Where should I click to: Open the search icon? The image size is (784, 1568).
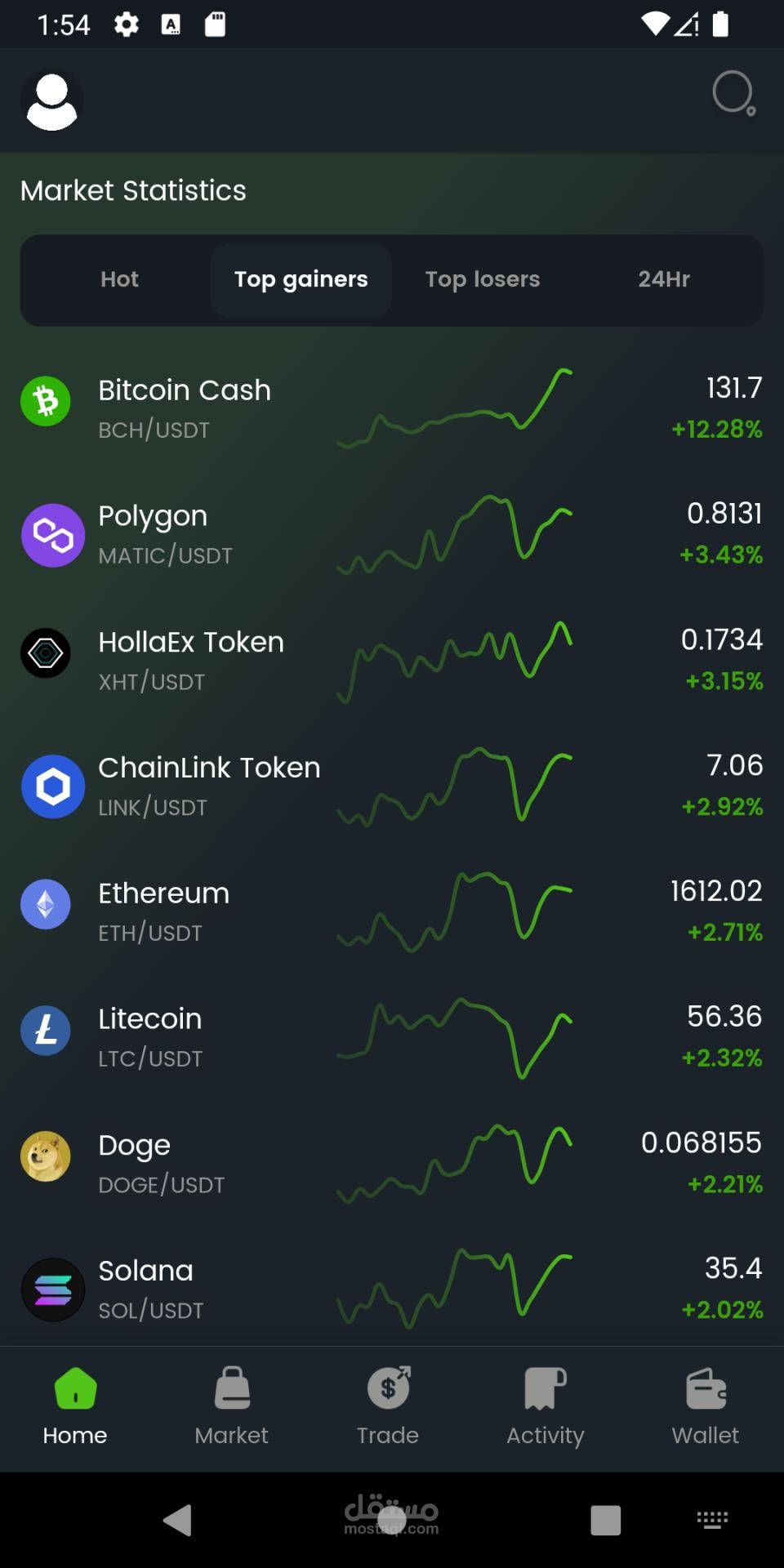tap(733, 93)
